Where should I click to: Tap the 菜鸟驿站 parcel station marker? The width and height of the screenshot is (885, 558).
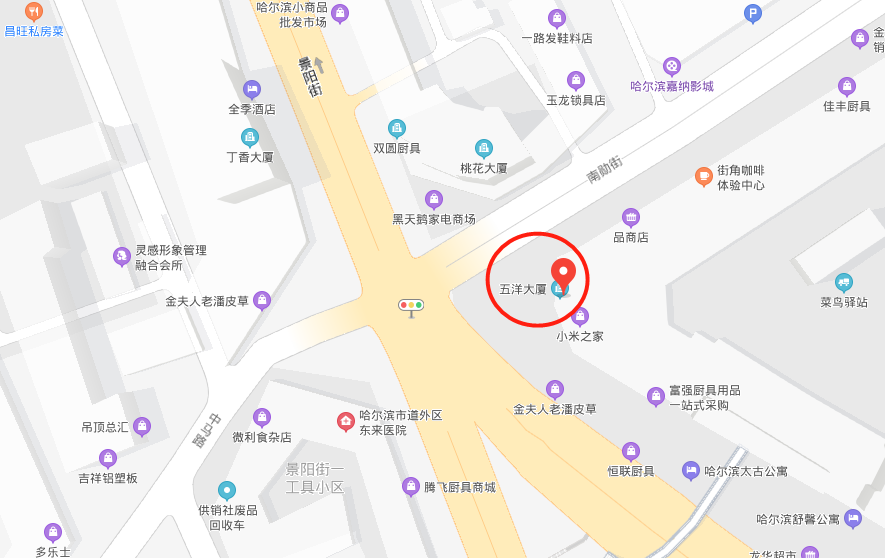point(844,282)
